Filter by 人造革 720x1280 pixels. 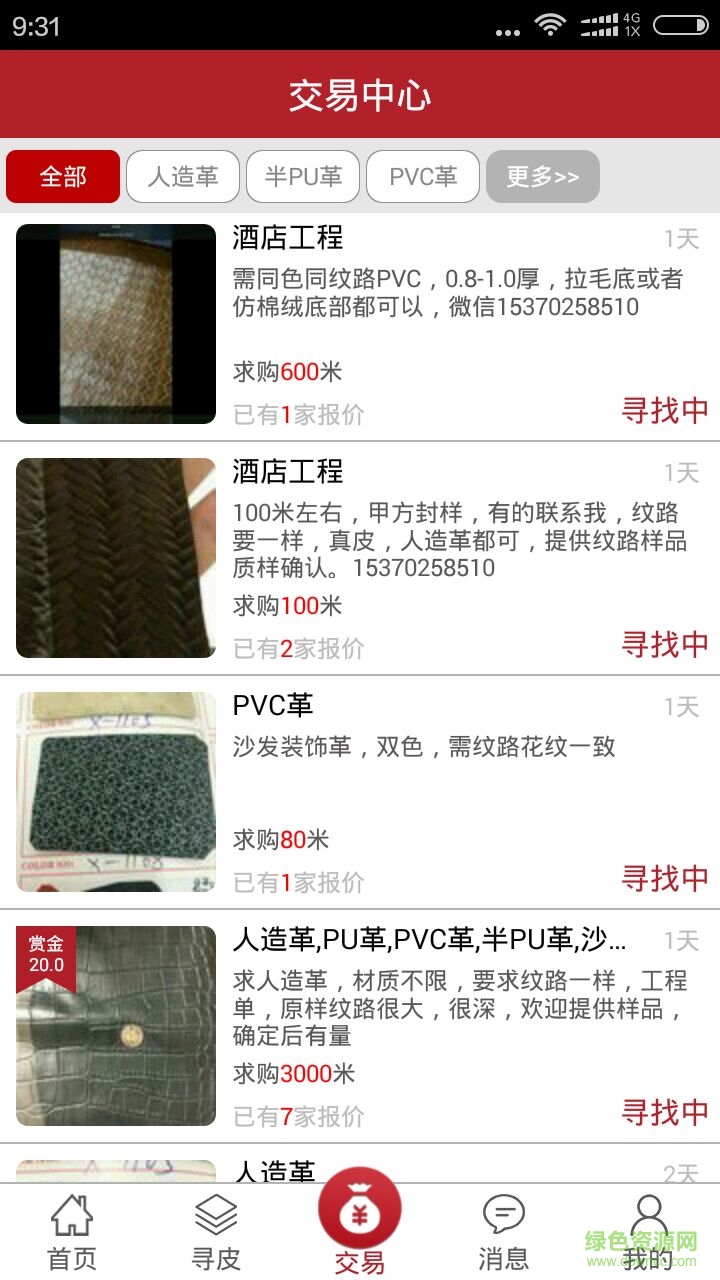coord(183,177)
